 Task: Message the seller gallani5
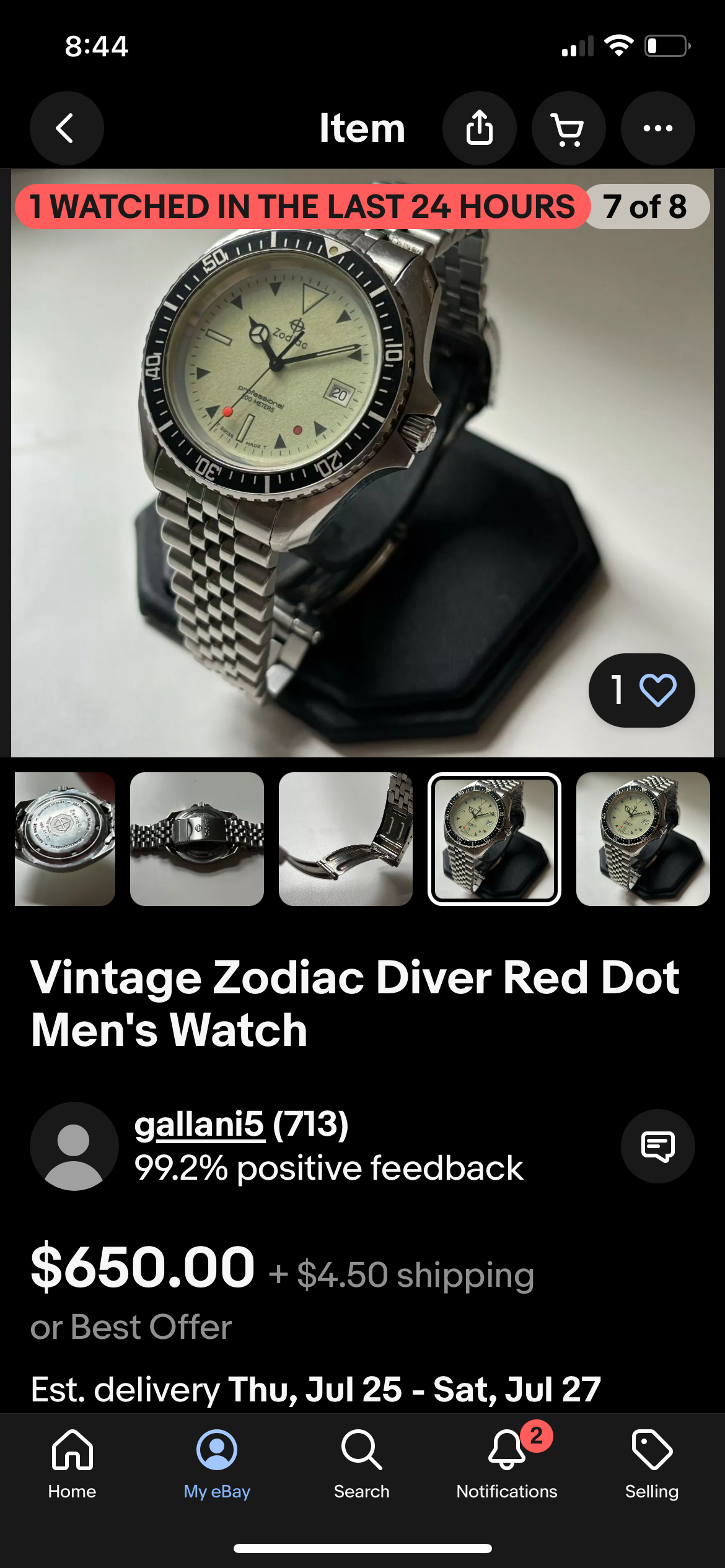point(657,1146)
